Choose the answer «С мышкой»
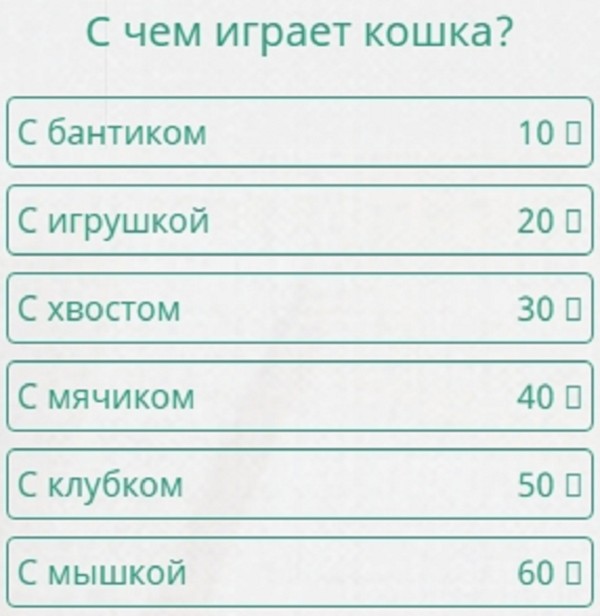Screen dimensions: 600x616 point(300,572)
